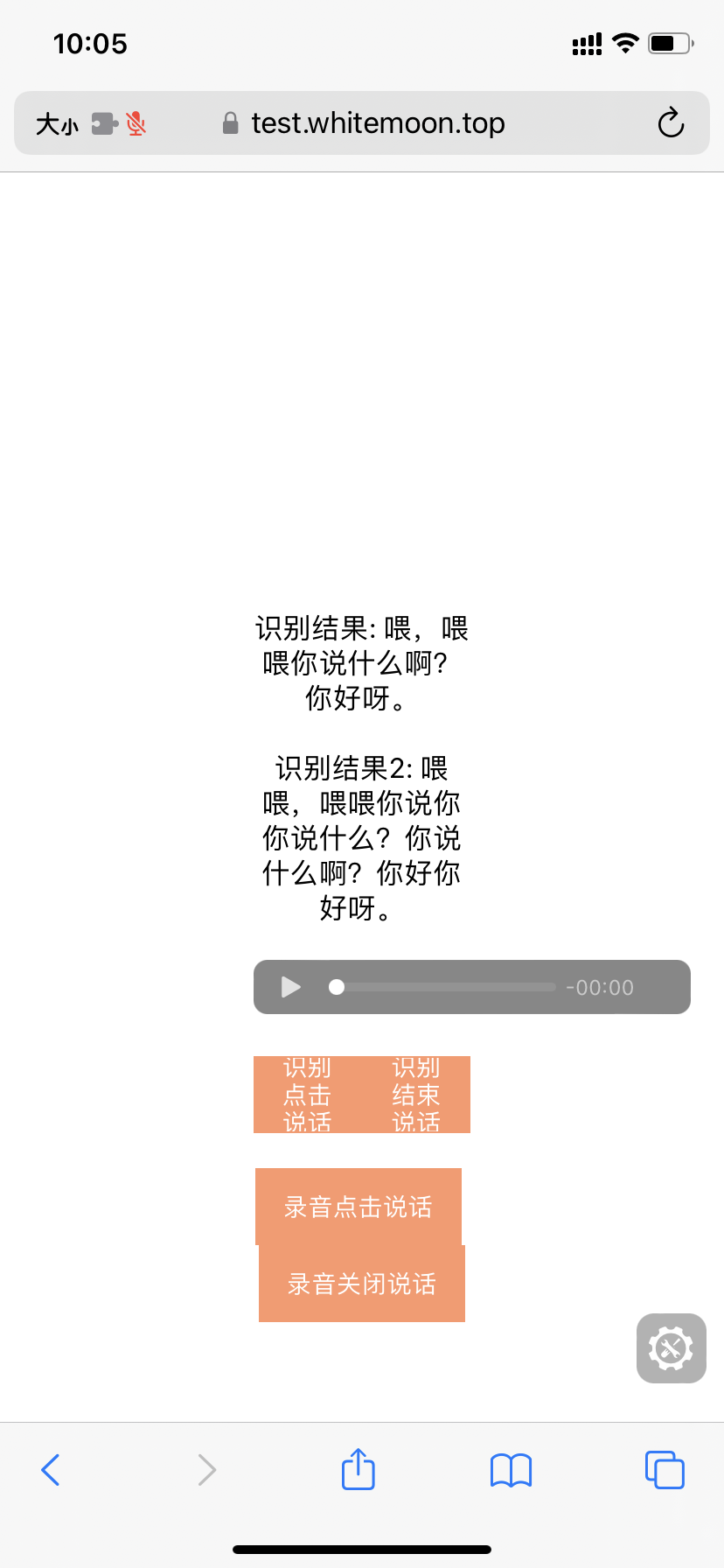Start recognition with 识别点击说话

(308, 1095)
